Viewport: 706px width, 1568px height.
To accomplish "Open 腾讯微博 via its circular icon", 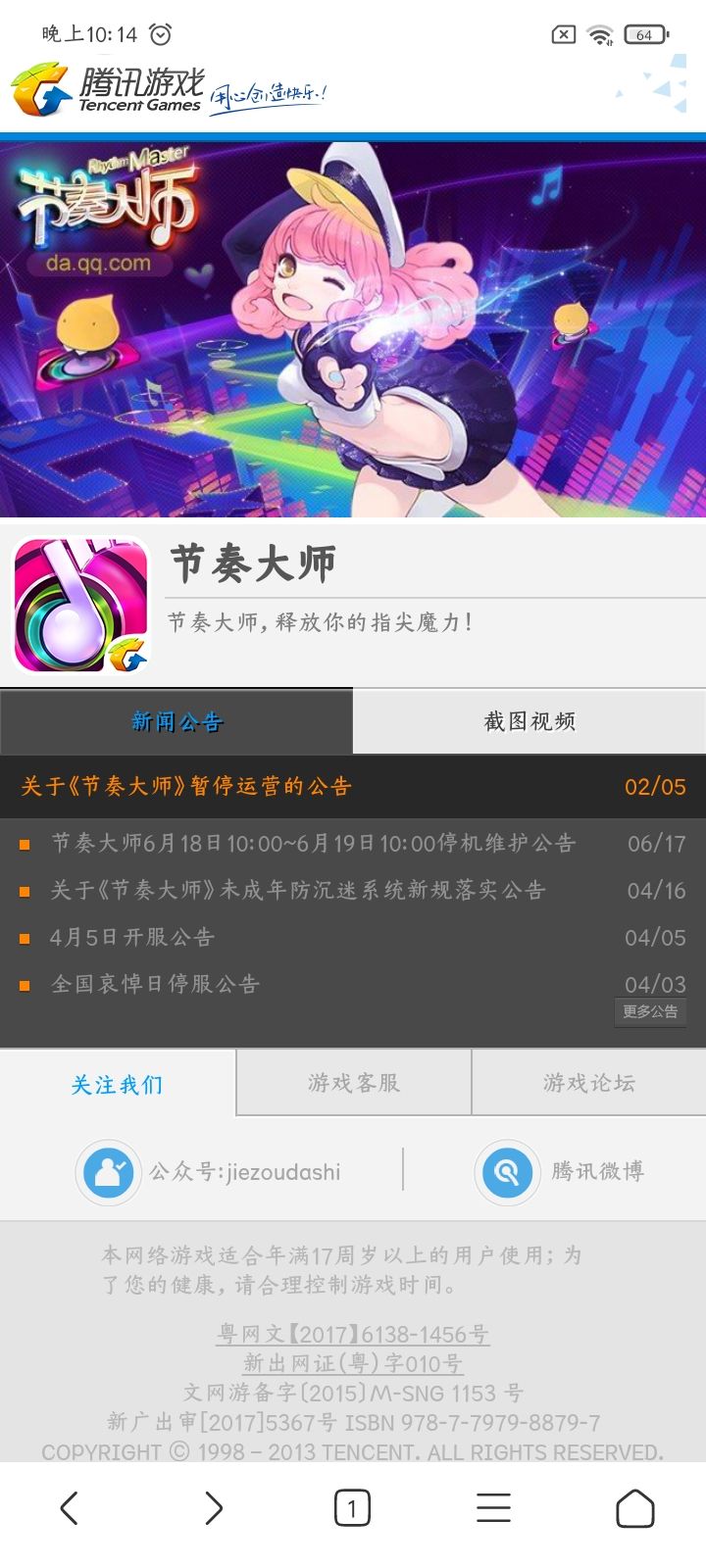I will (506, 1171).
